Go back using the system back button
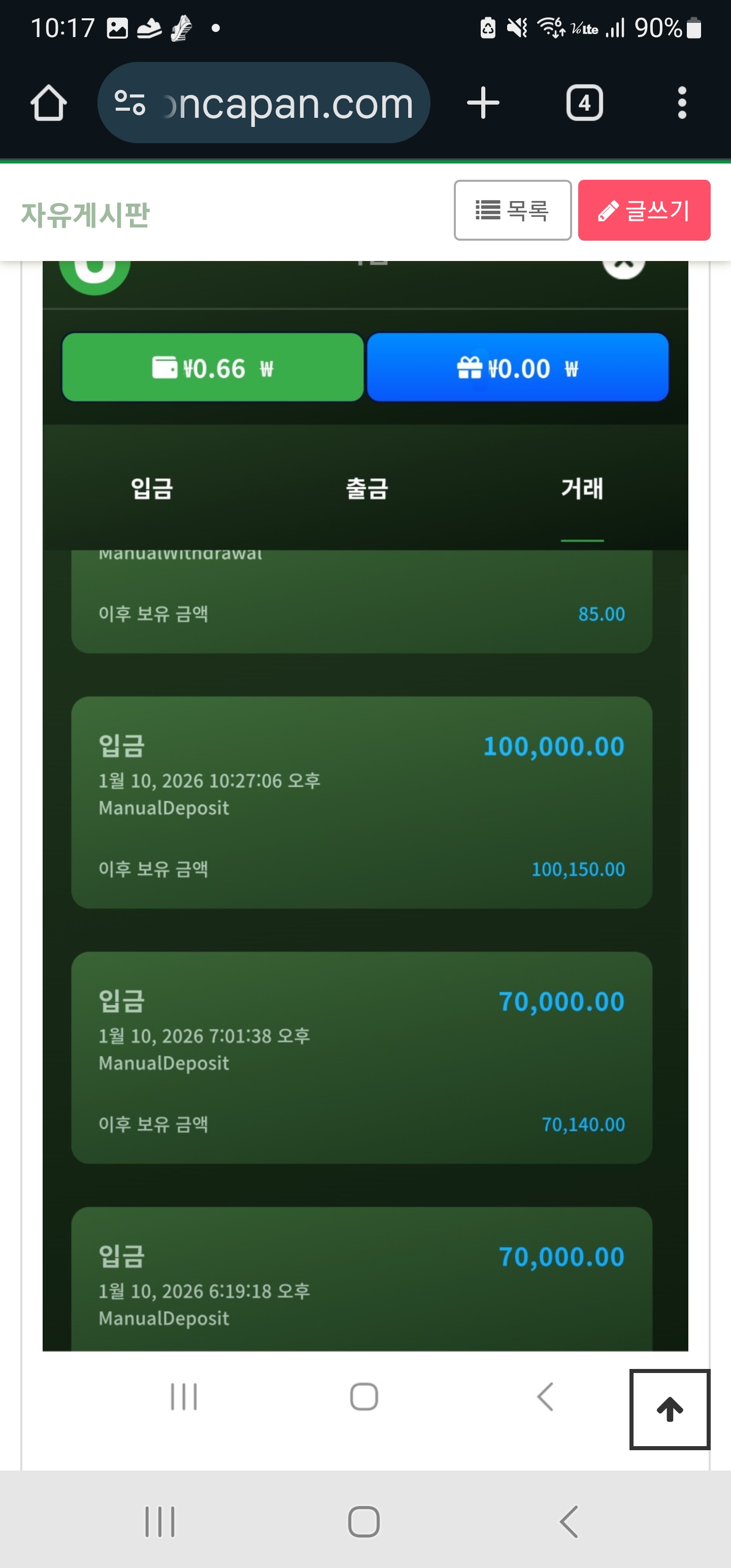The height and width of the screenshot is (1568, 731). (569, 1522)
